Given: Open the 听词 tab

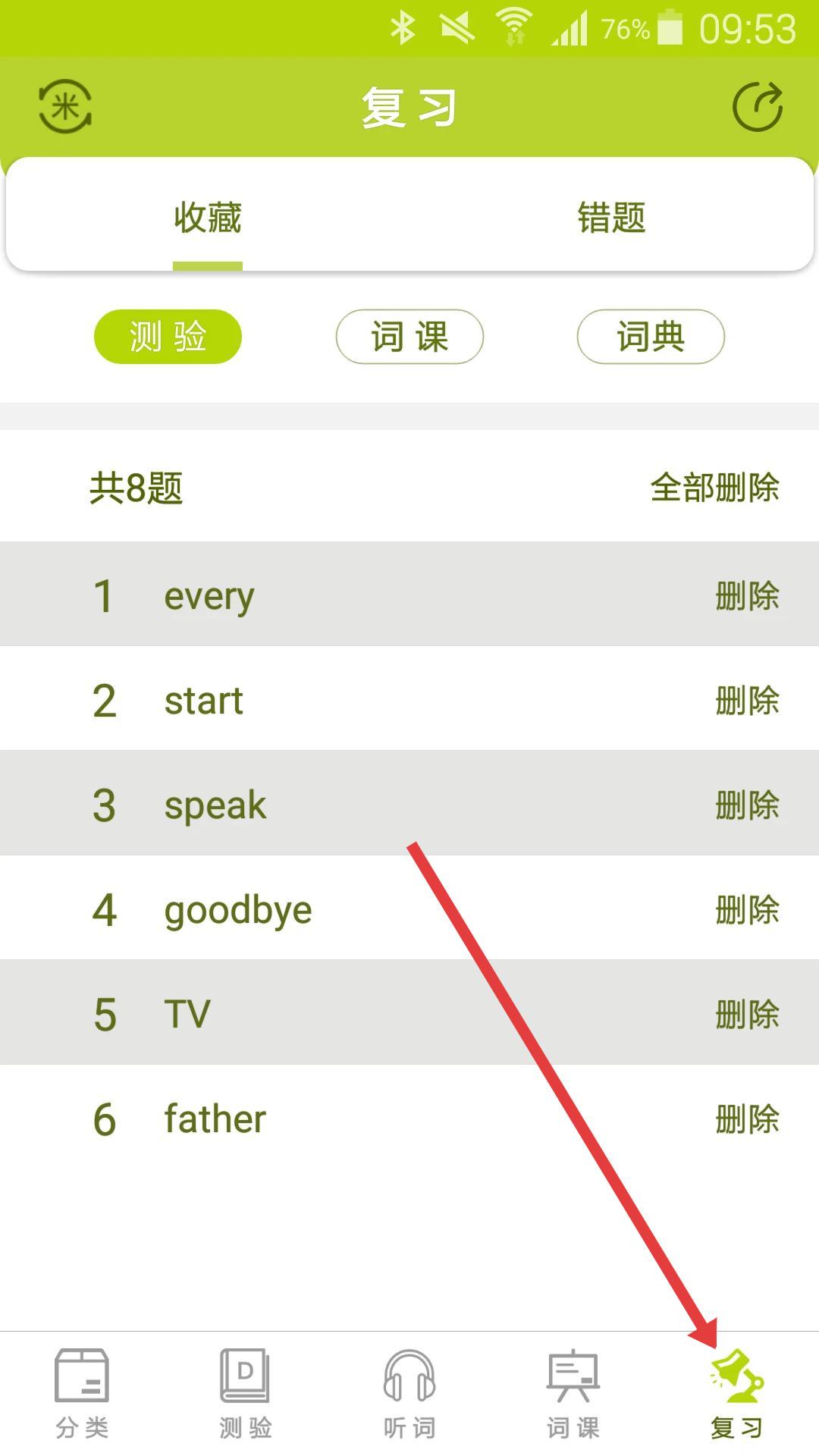Looking at the screenshot, I should 409,1394.
